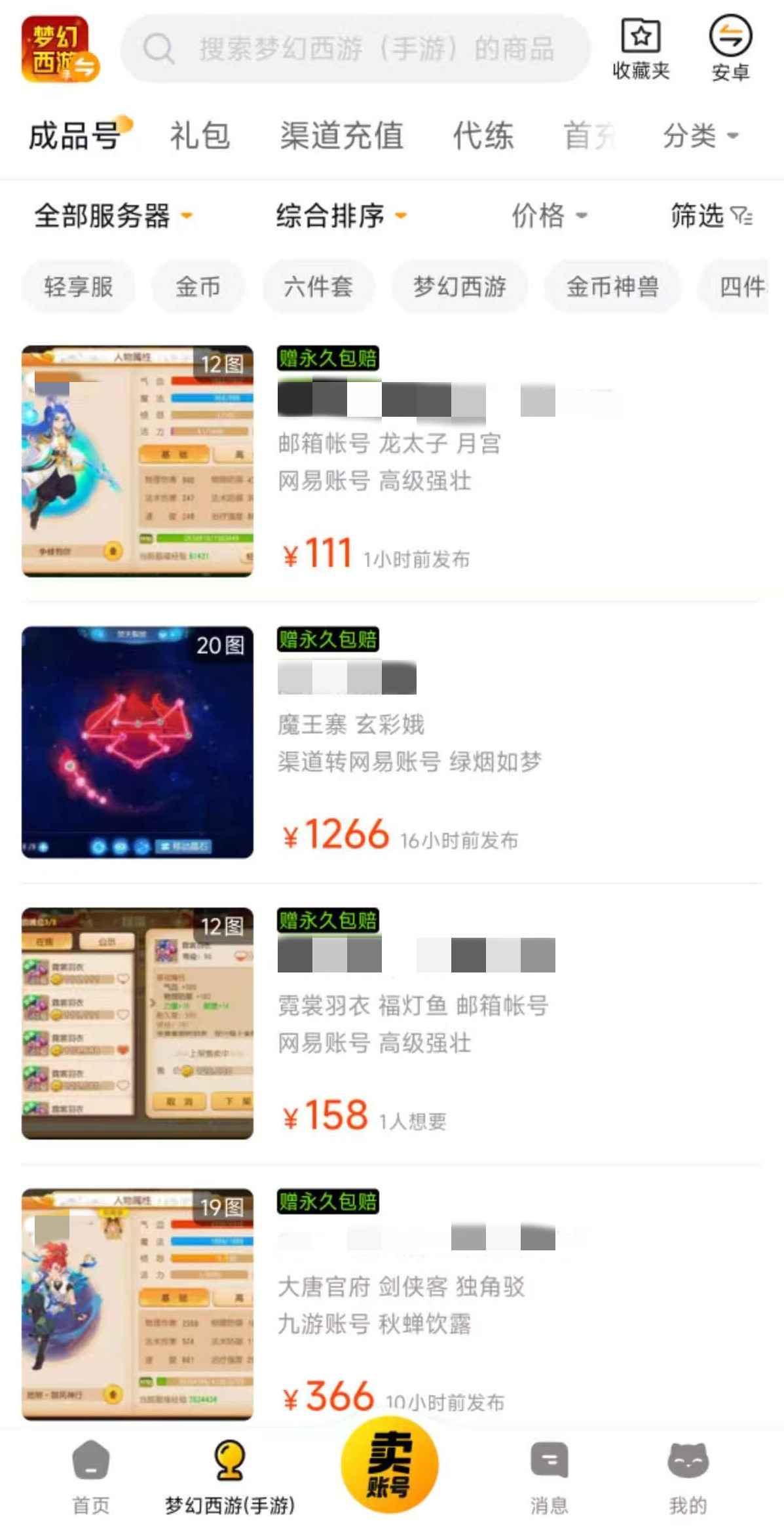Switch to the 礼包 tab
This screenshot has width=784, height=1538.
click(x=200, y=136)
